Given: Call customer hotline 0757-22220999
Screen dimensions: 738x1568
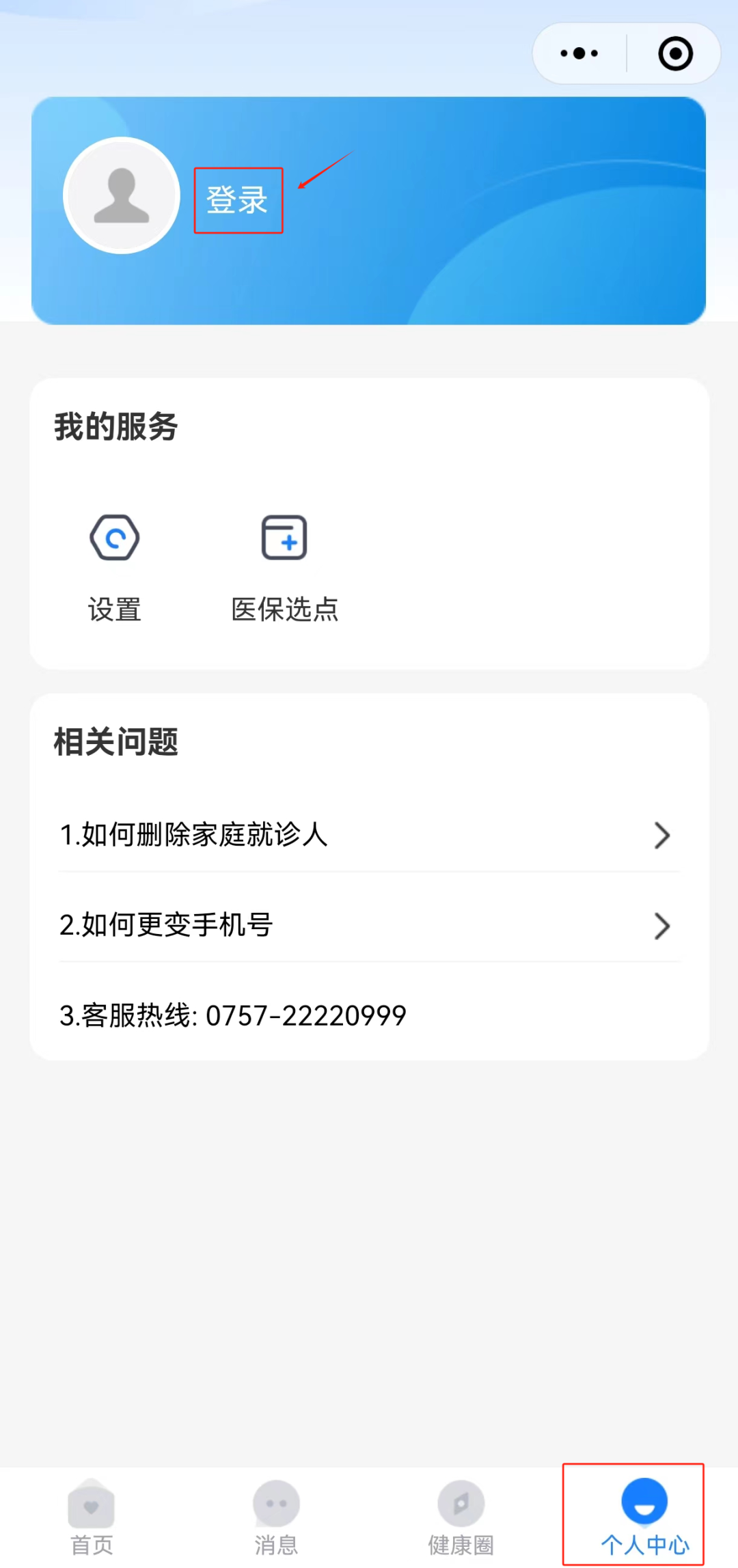Looking at the screenshot, I should pyautogui.click(x=233, y=1015).
